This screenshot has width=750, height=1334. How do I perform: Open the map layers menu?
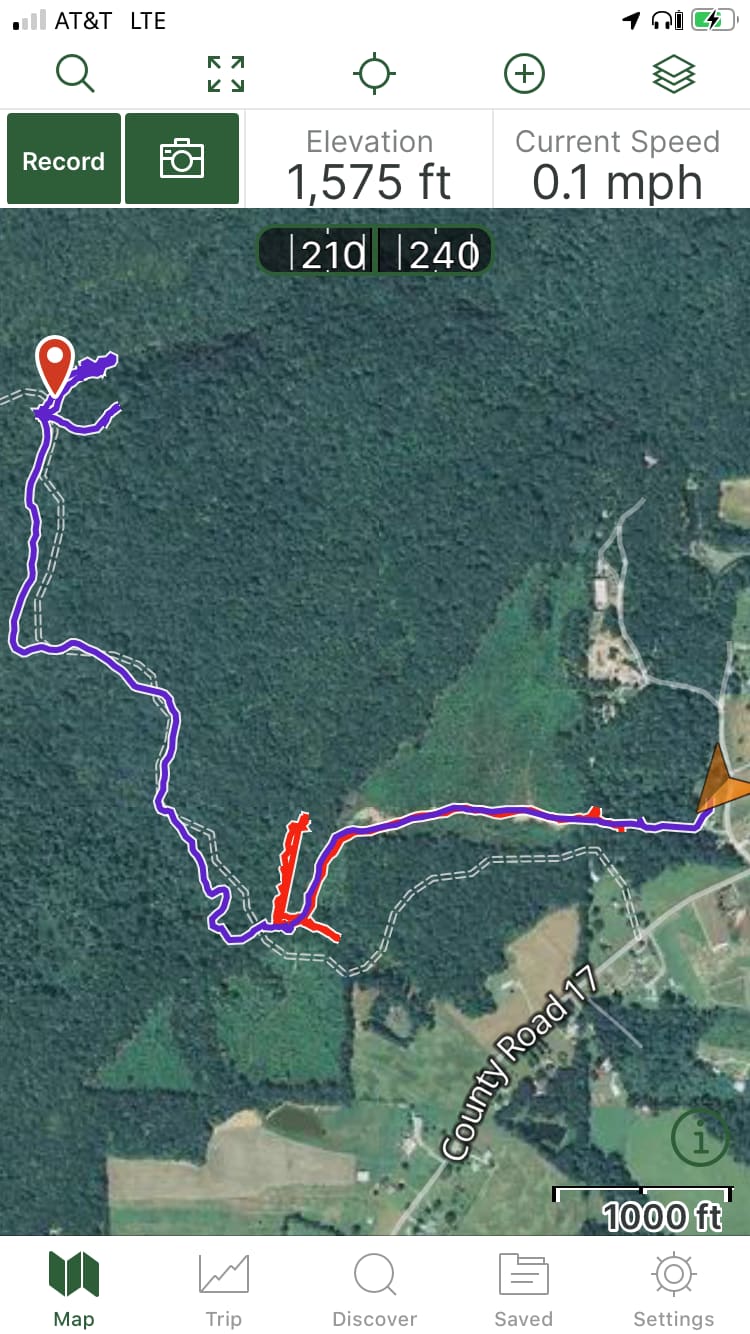(x=674, y=74)
